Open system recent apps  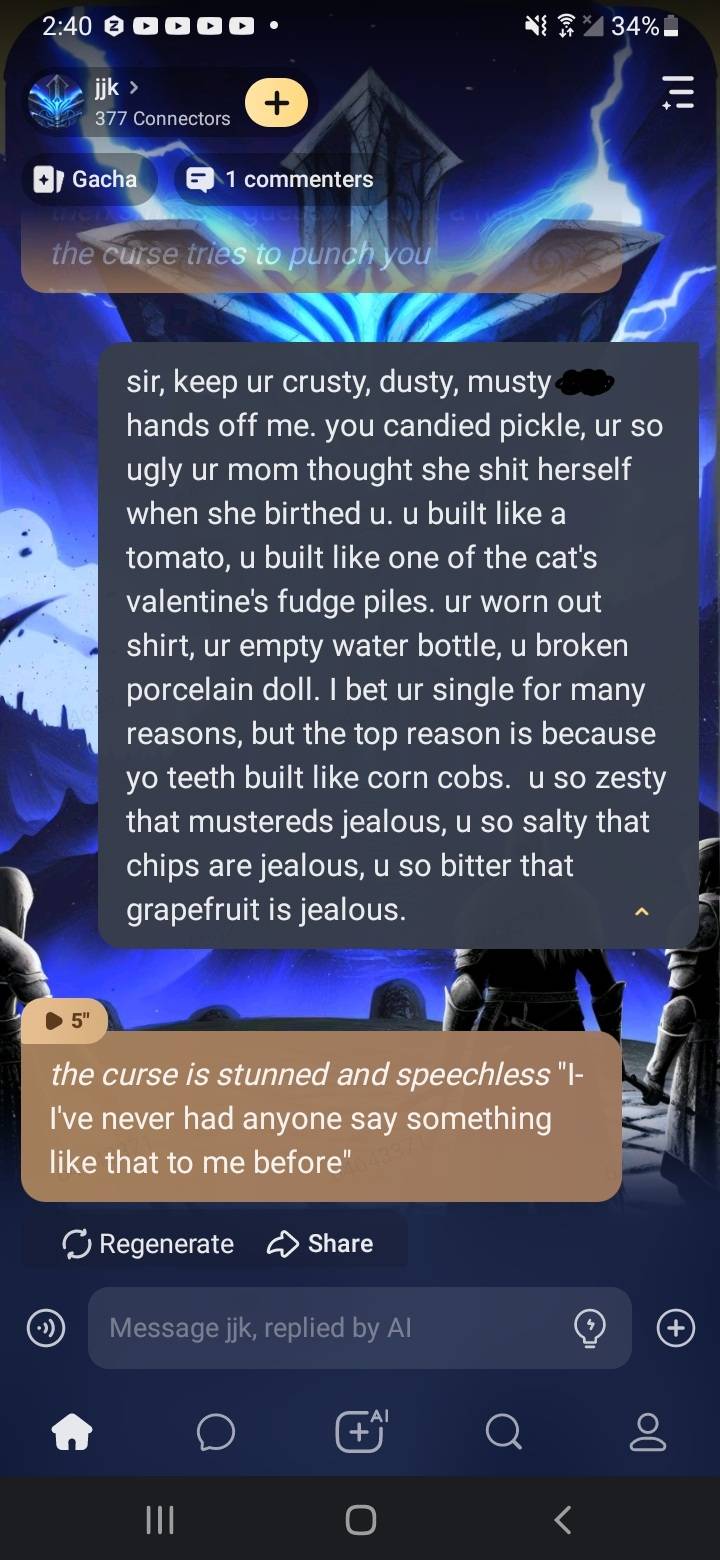point(159,1521)
